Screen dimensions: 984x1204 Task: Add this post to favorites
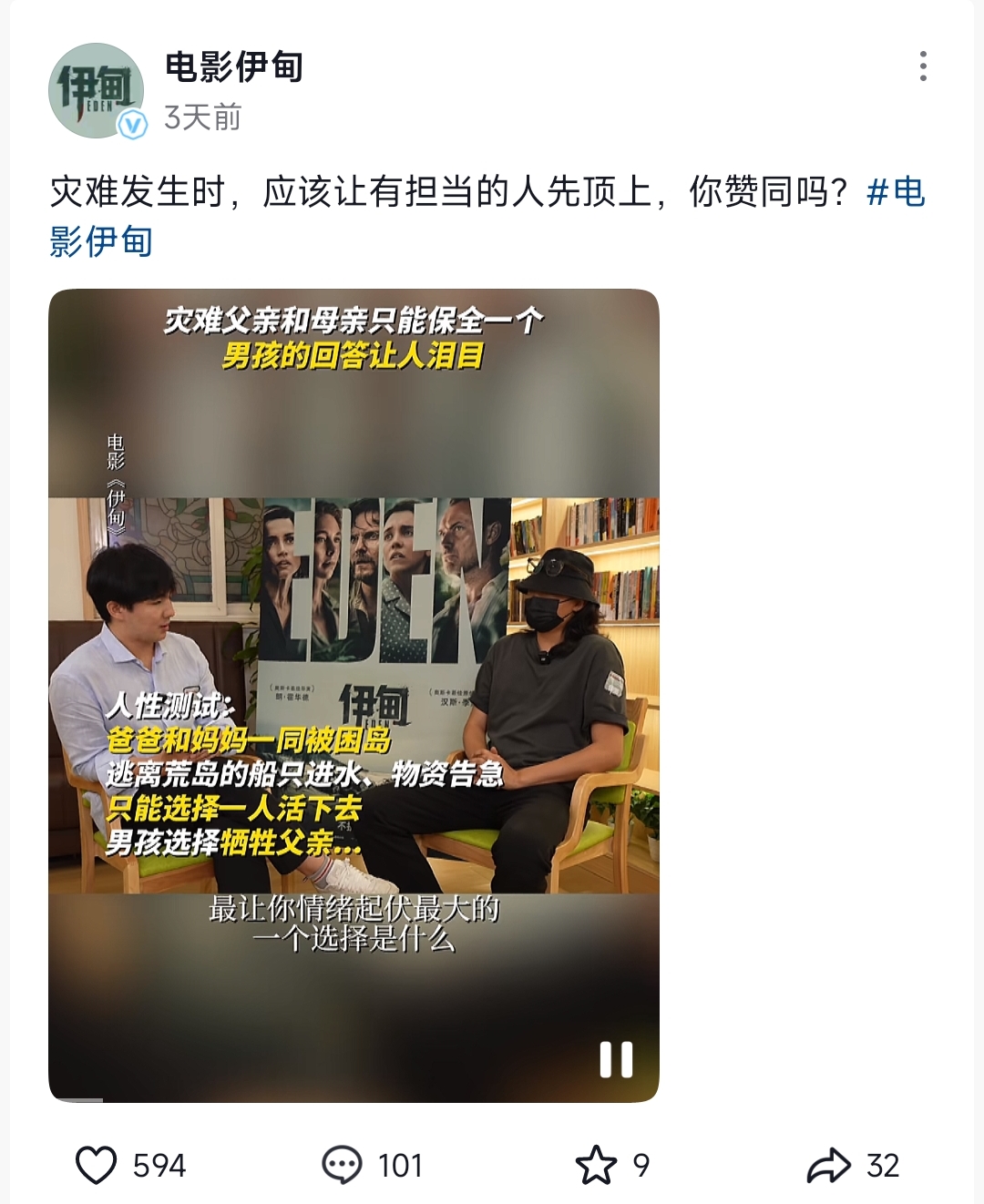click(x=597, y=1165)
